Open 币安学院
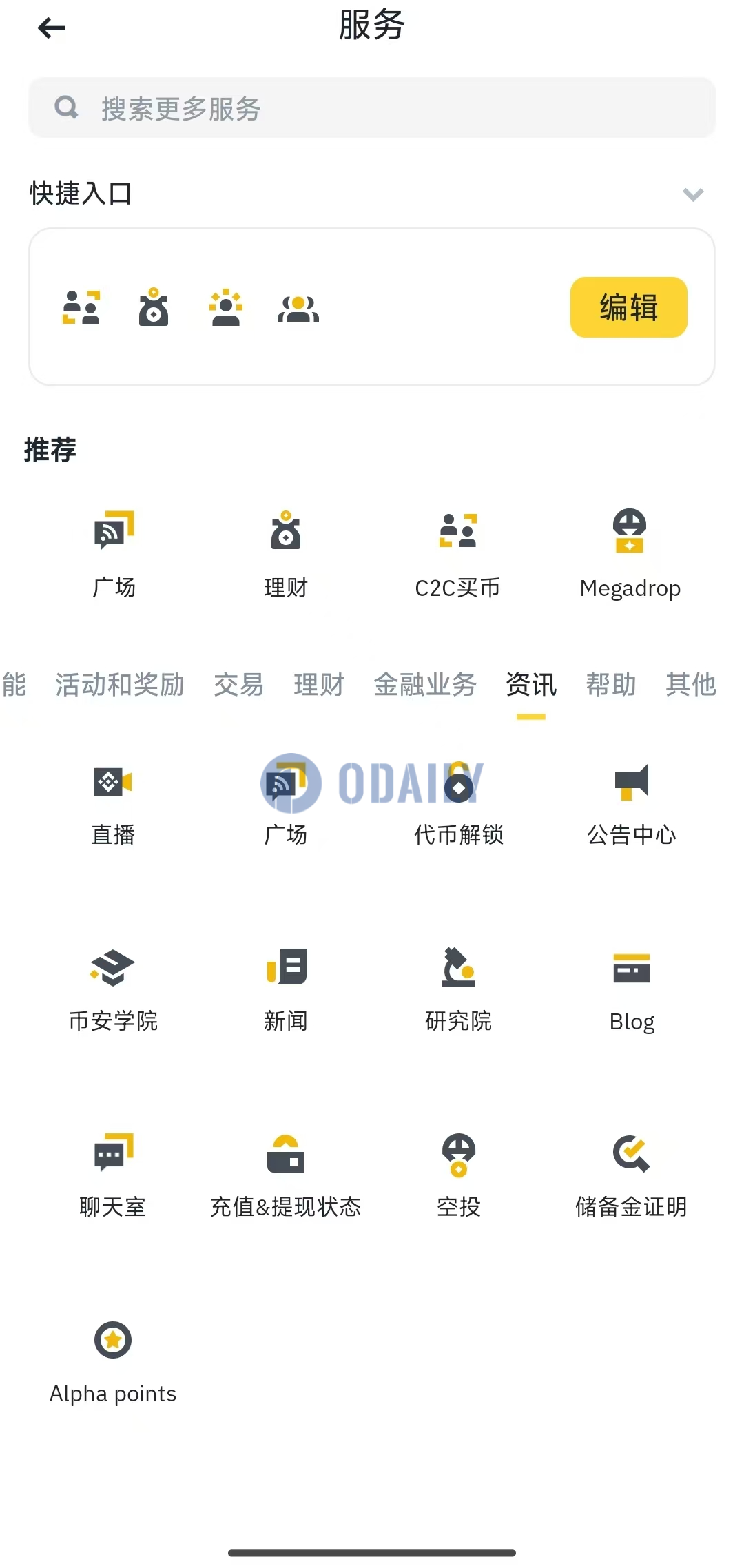The image size is (744, 1568). point(113,989)
